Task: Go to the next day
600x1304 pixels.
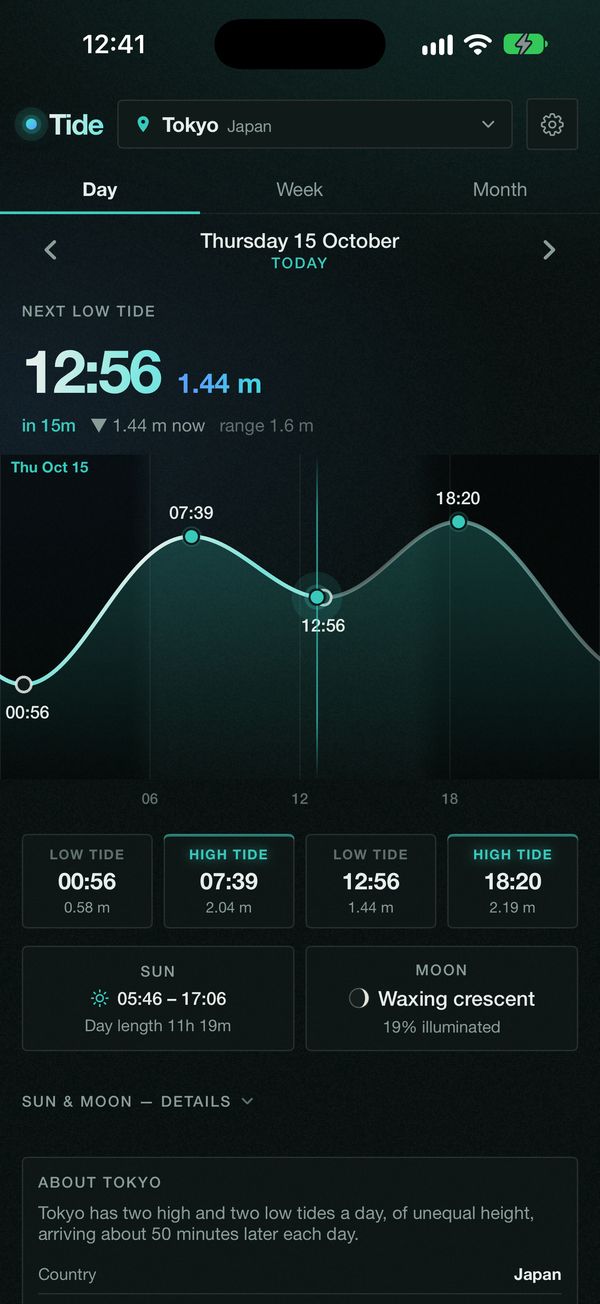Action: [548, 250]
